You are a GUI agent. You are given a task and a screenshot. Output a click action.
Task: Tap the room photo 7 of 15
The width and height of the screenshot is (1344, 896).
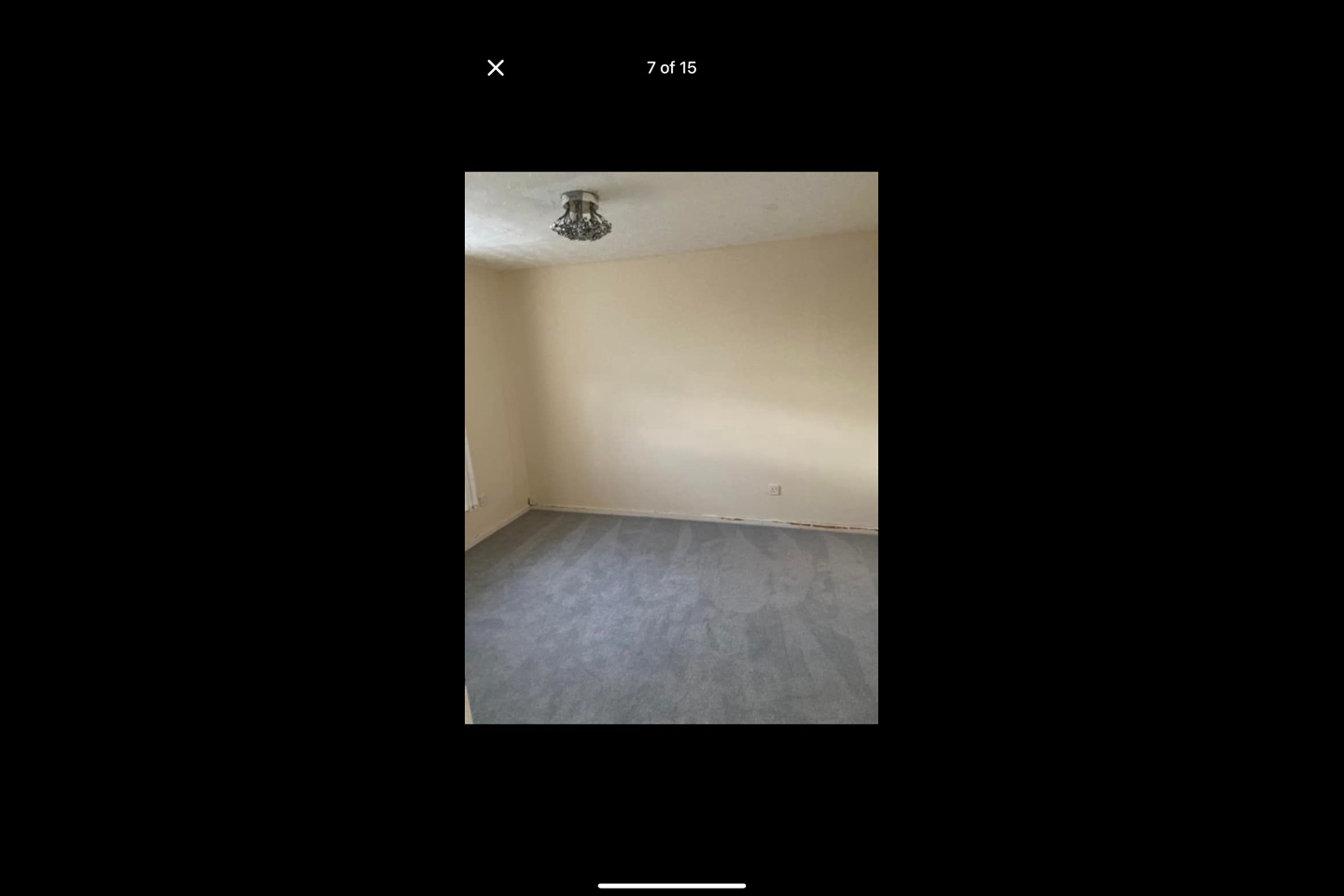point(671,448)
